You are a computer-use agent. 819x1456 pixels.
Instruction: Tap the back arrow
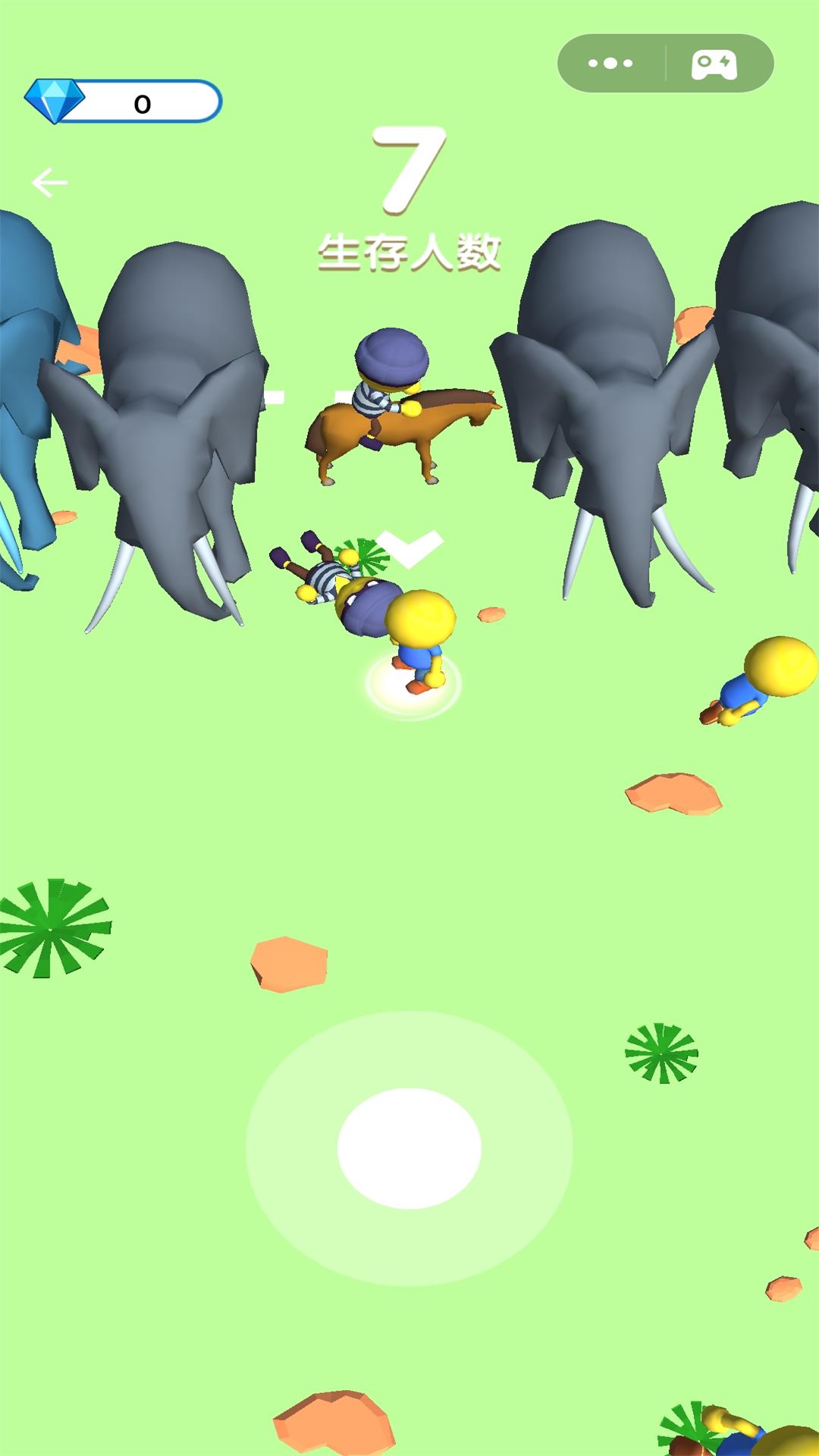click(49, 183)
